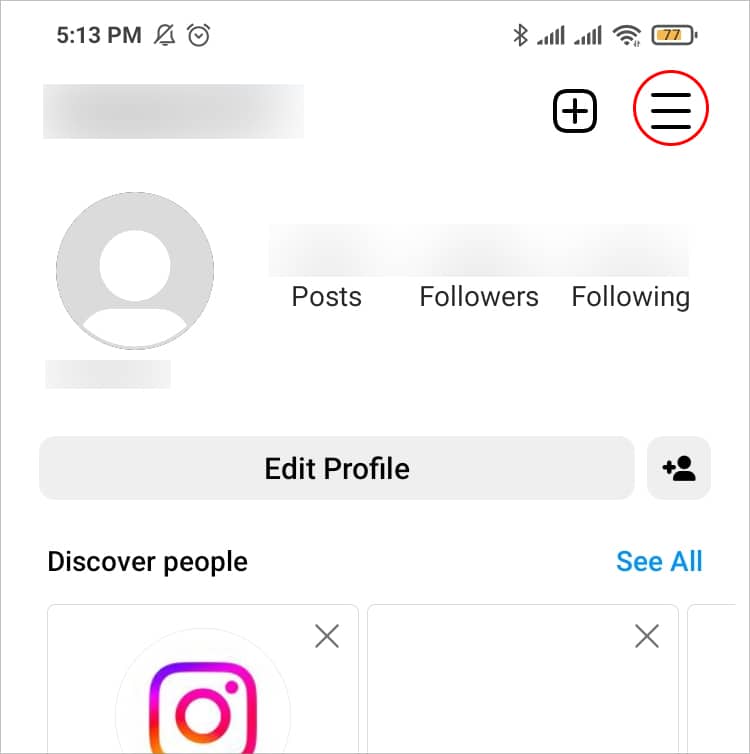Tap the add people suggestions icon
The width and height of the screenshot is (750, 754).
point(679,468)
